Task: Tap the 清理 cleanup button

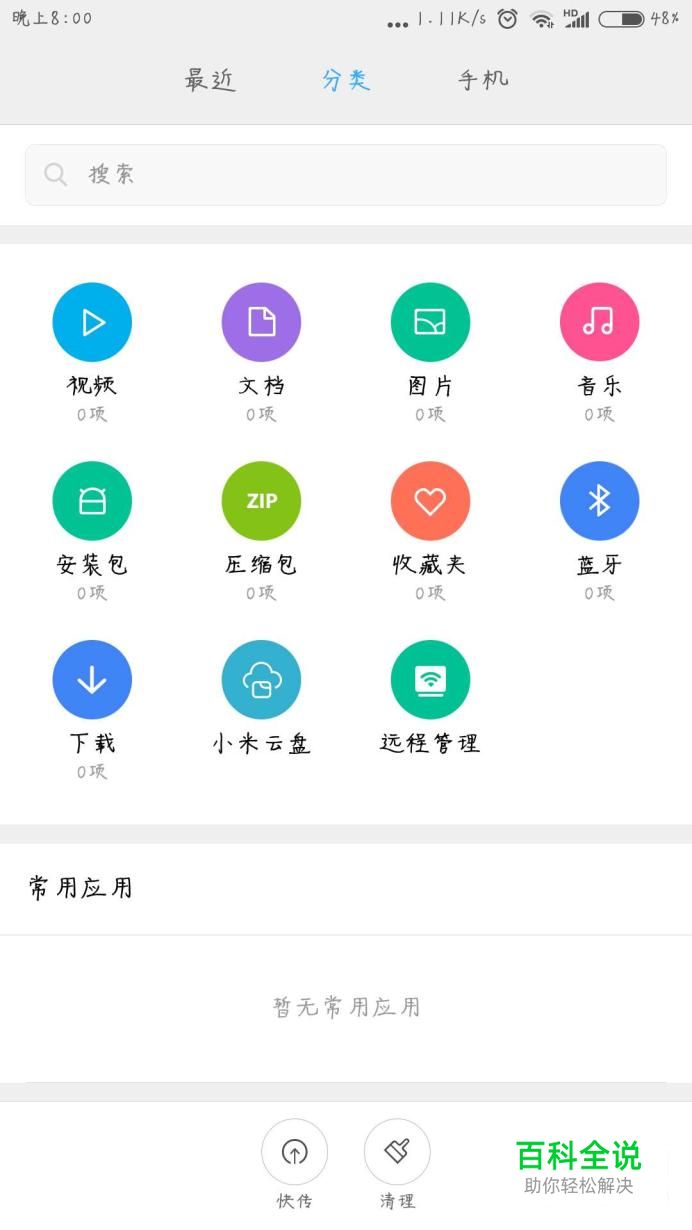Action: (x=397, y=1152)
